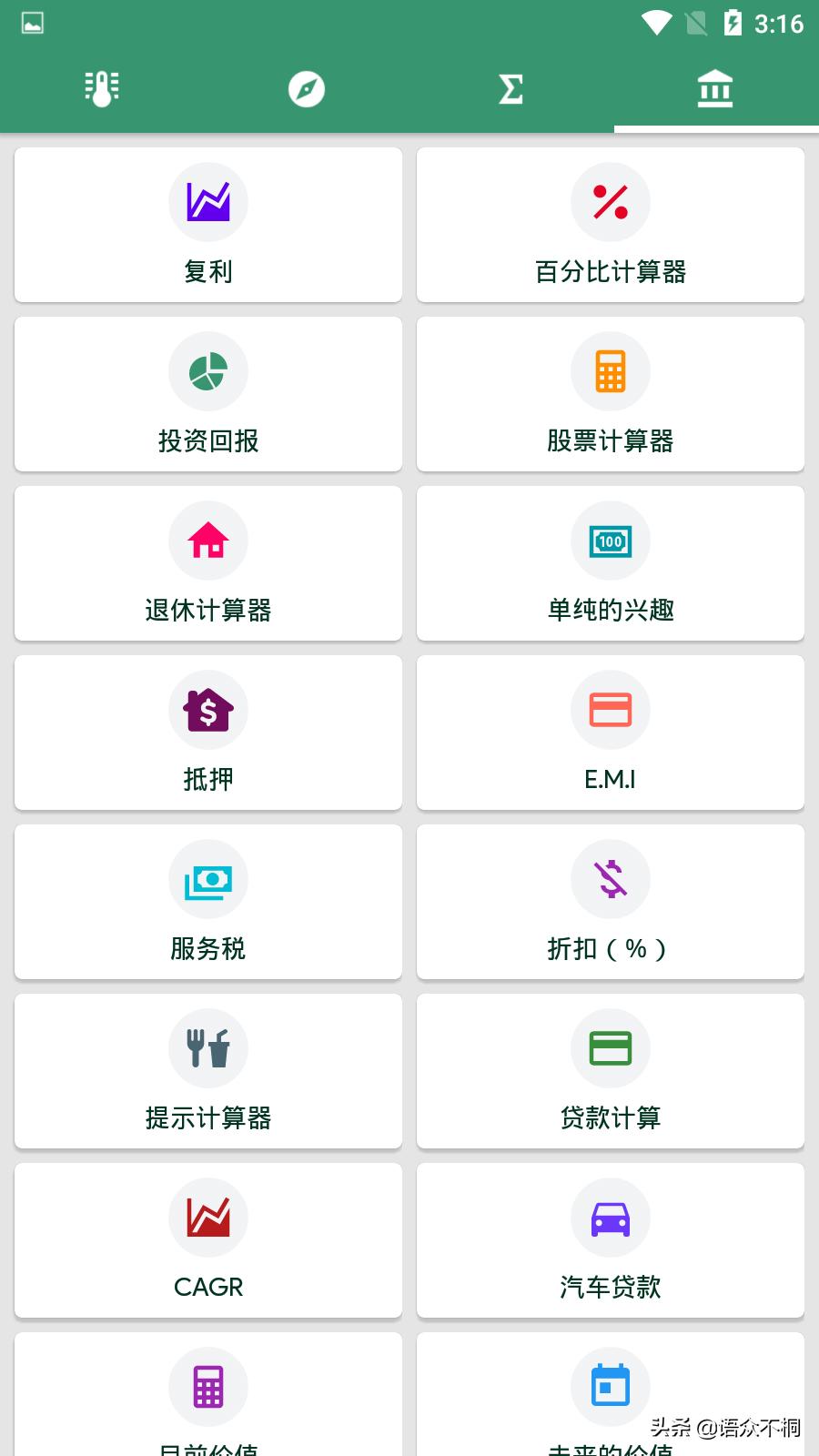Open the 提示计算器 tip calculator
Screen dimensions: 819x1456
207,1071
